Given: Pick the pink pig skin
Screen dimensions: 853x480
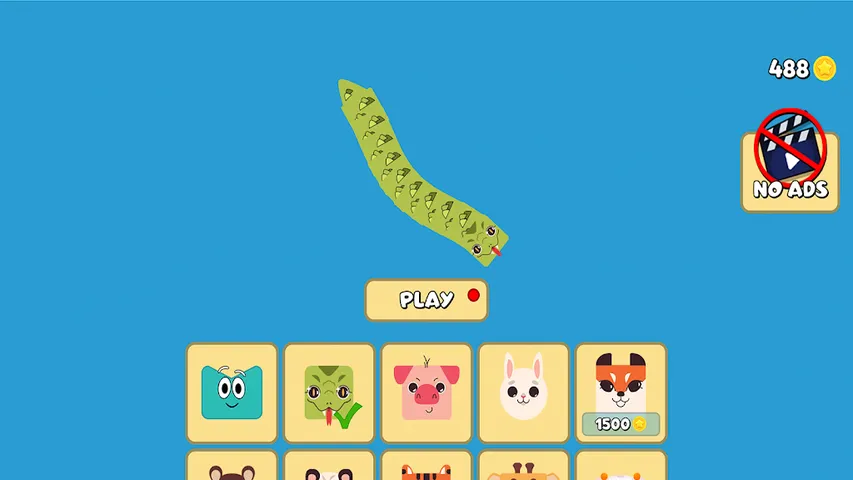Looking at the screenshot, I should (x=426, y=393).
